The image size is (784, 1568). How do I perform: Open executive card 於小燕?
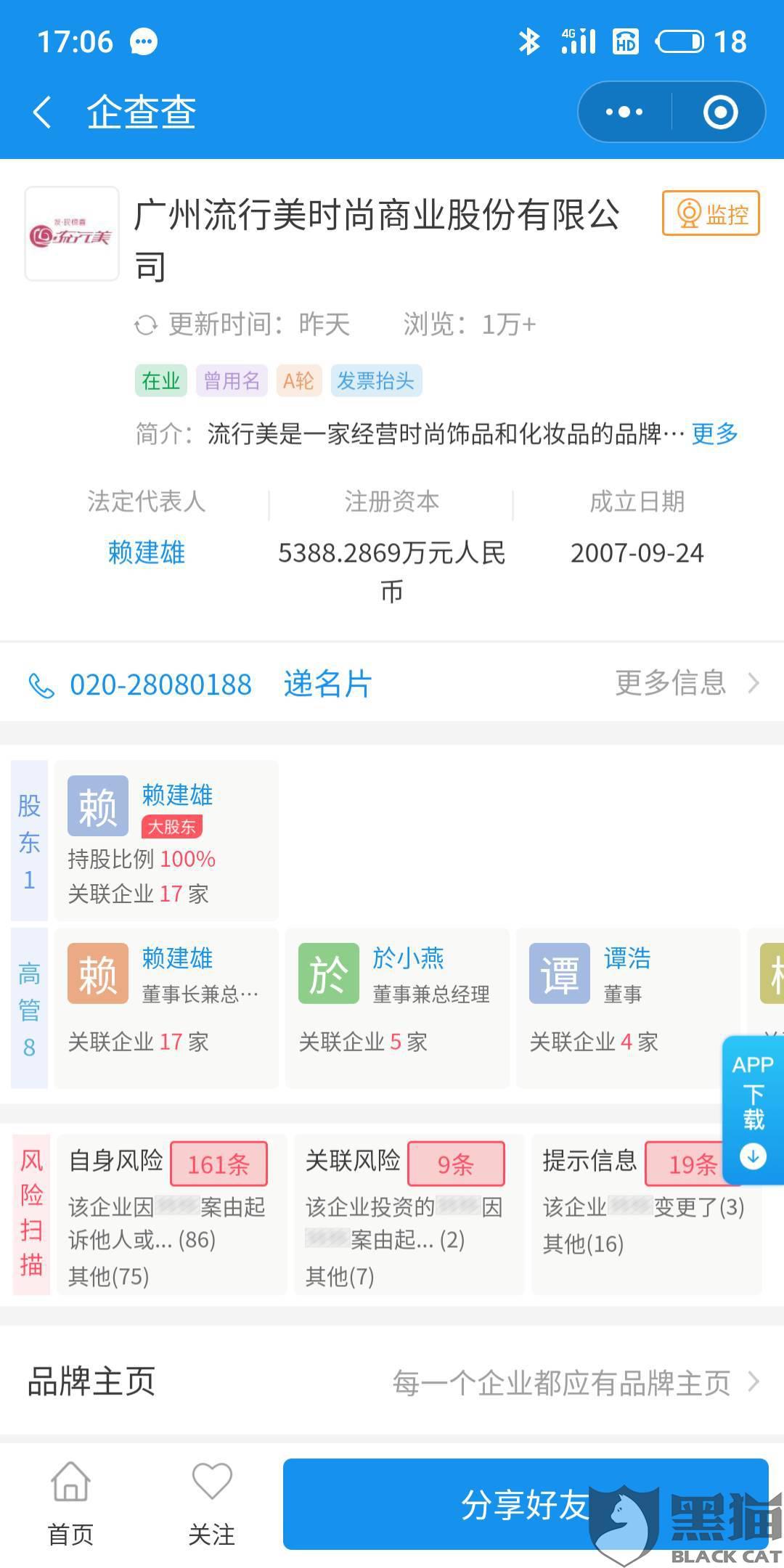tap(397, 1008)
